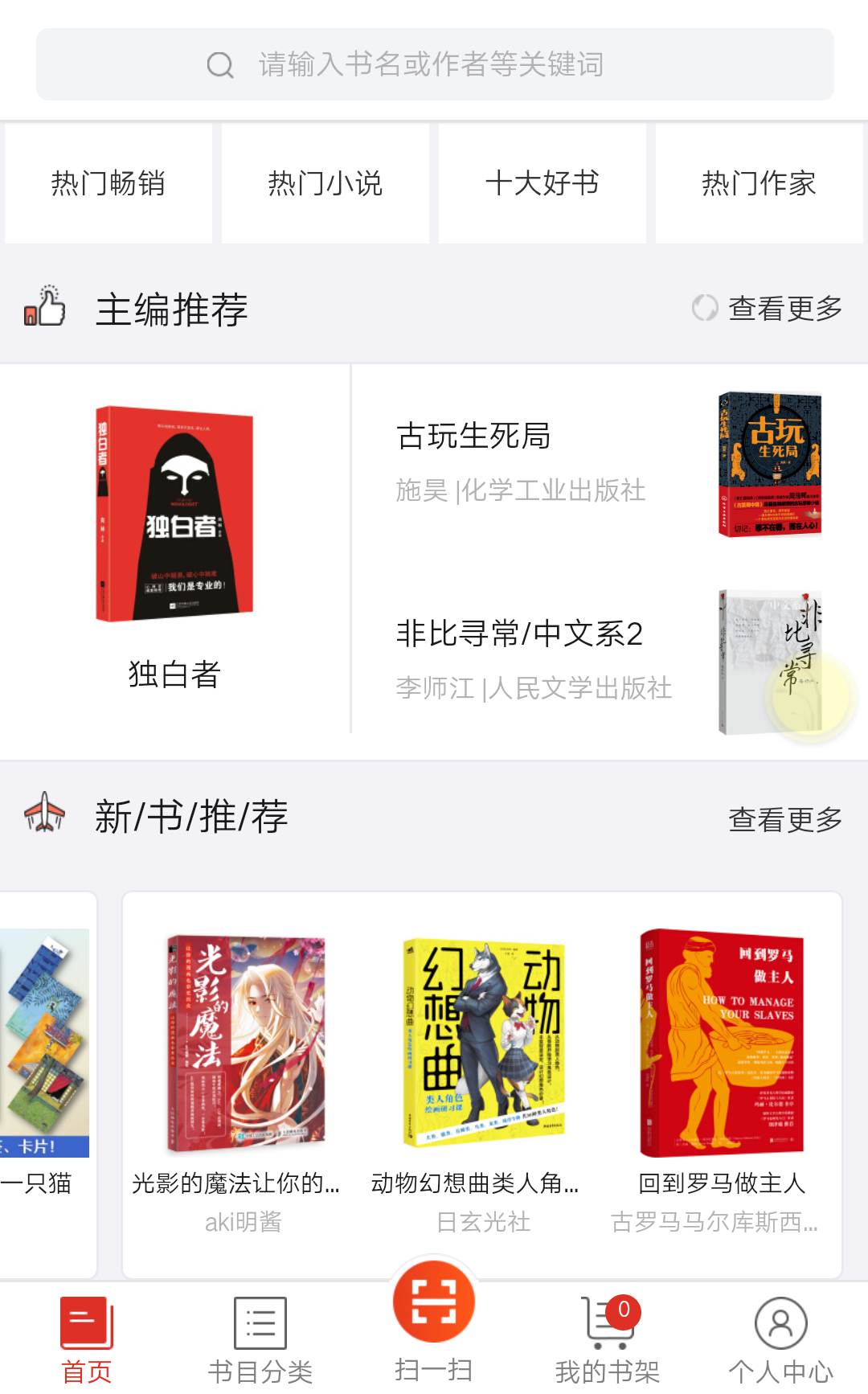The width and height of the screenshot is (868, 1394).
Task: Open the book 古玩生死局
Action: [607, 462]
